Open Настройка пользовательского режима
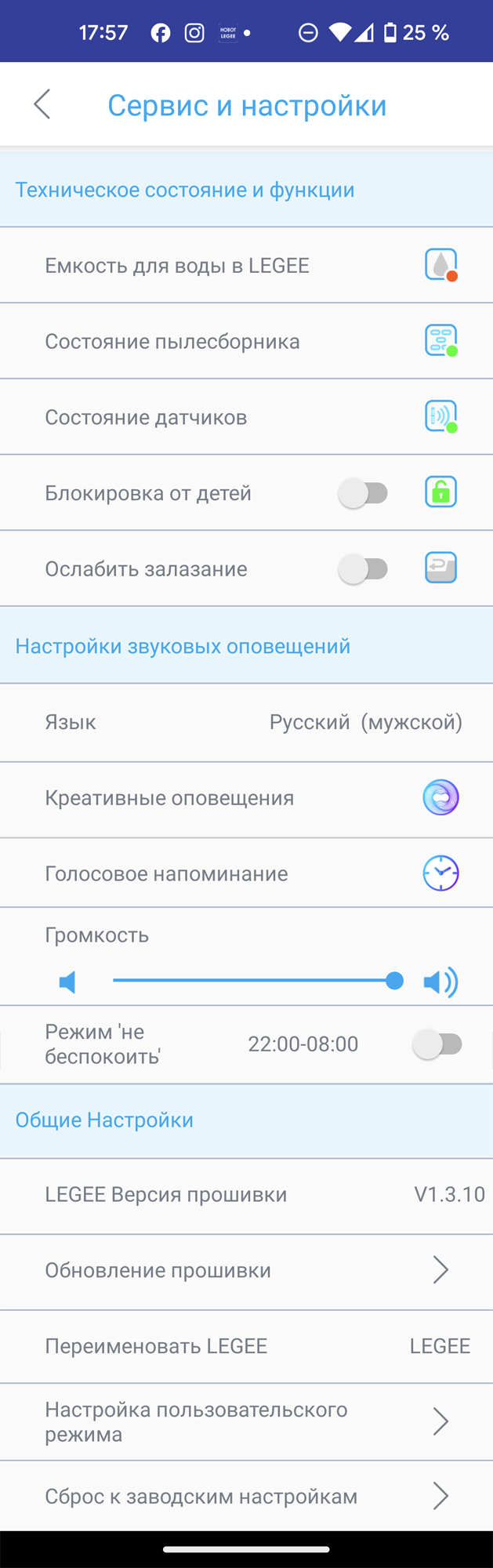Viewport: 493px width, 1568px height. (246, 1421)
